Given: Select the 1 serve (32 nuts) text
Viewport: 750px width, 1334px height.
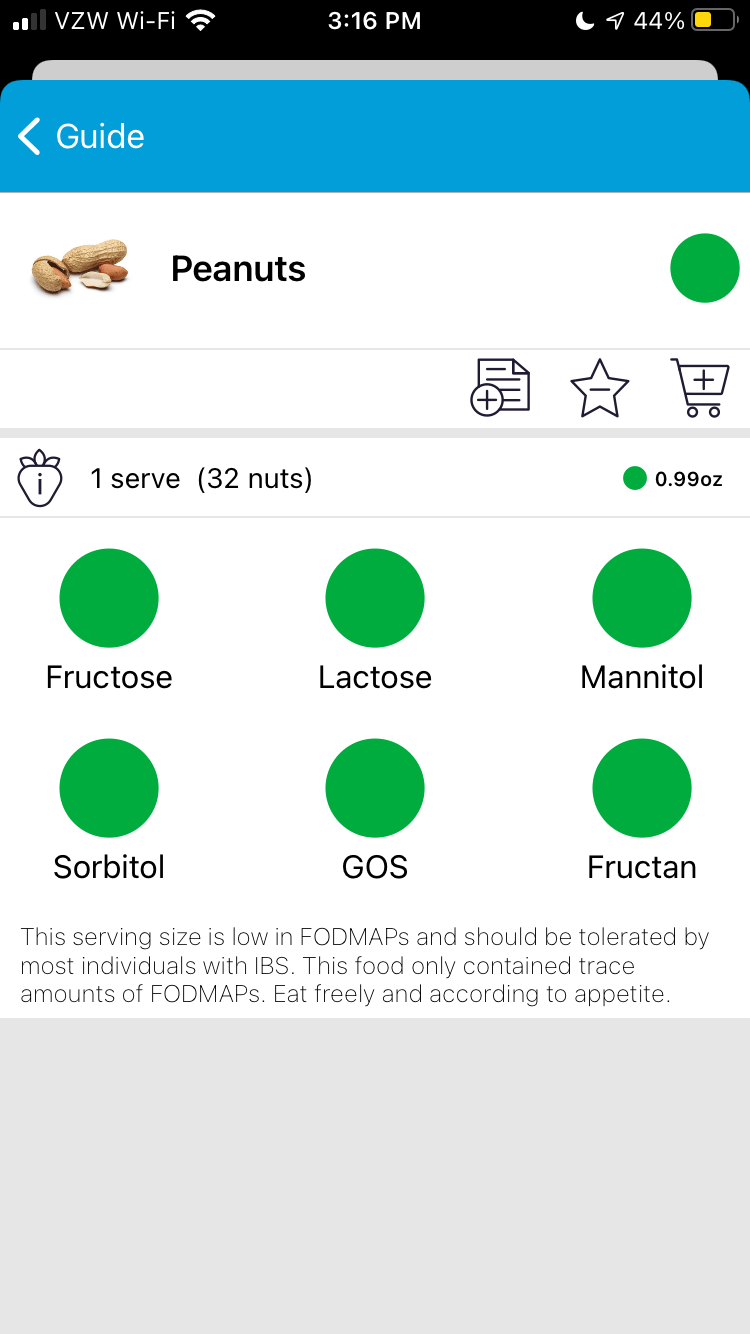Looking at the screenshot, I should pos(200,478).
